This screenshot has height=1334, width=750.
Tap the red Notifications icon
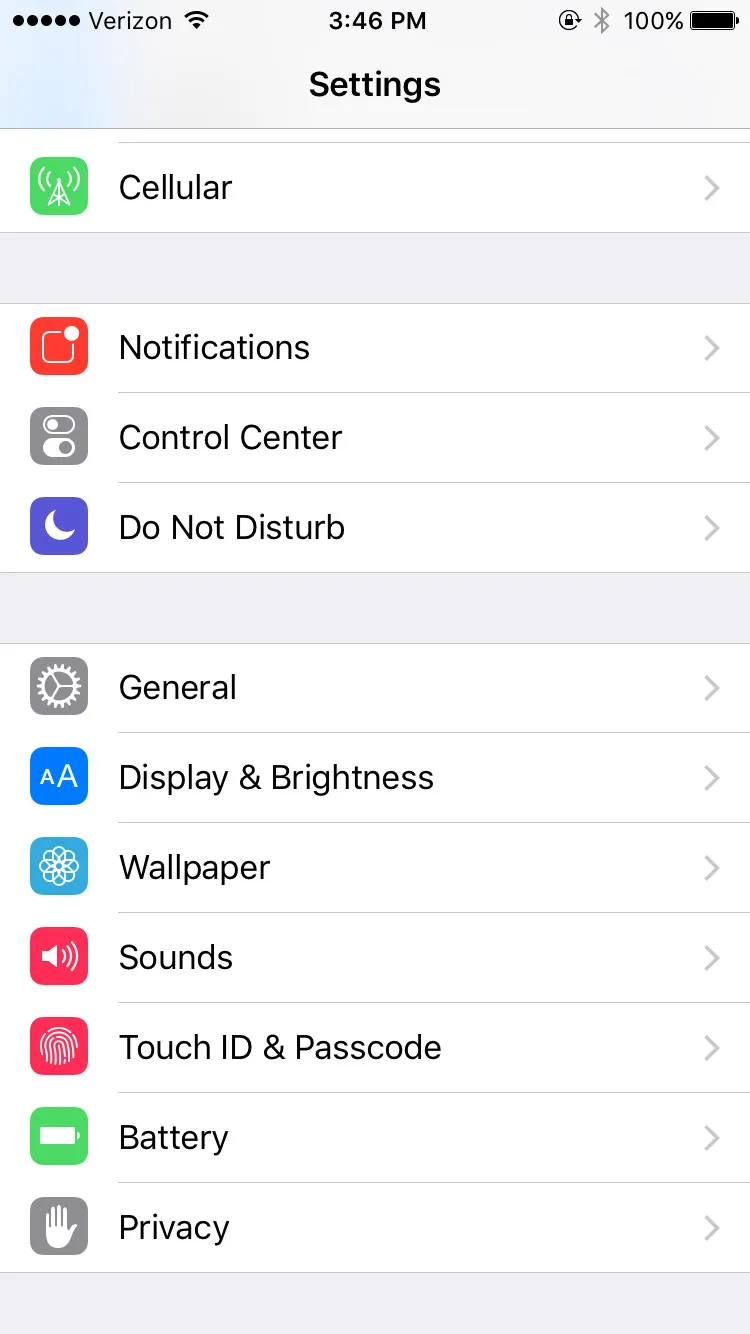coord(57,347)
